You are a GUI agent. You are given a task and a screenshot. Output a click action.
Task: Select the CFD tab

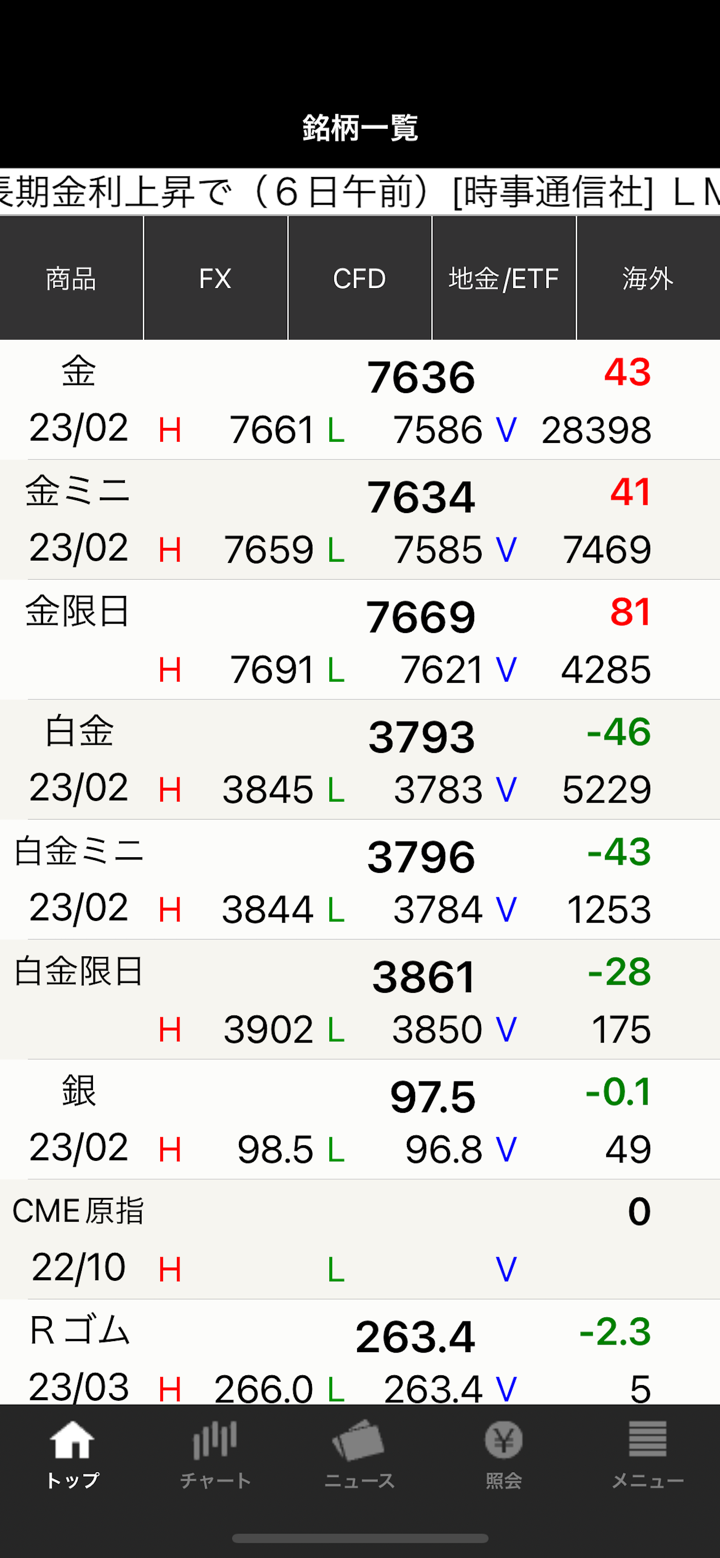point(359,278)
